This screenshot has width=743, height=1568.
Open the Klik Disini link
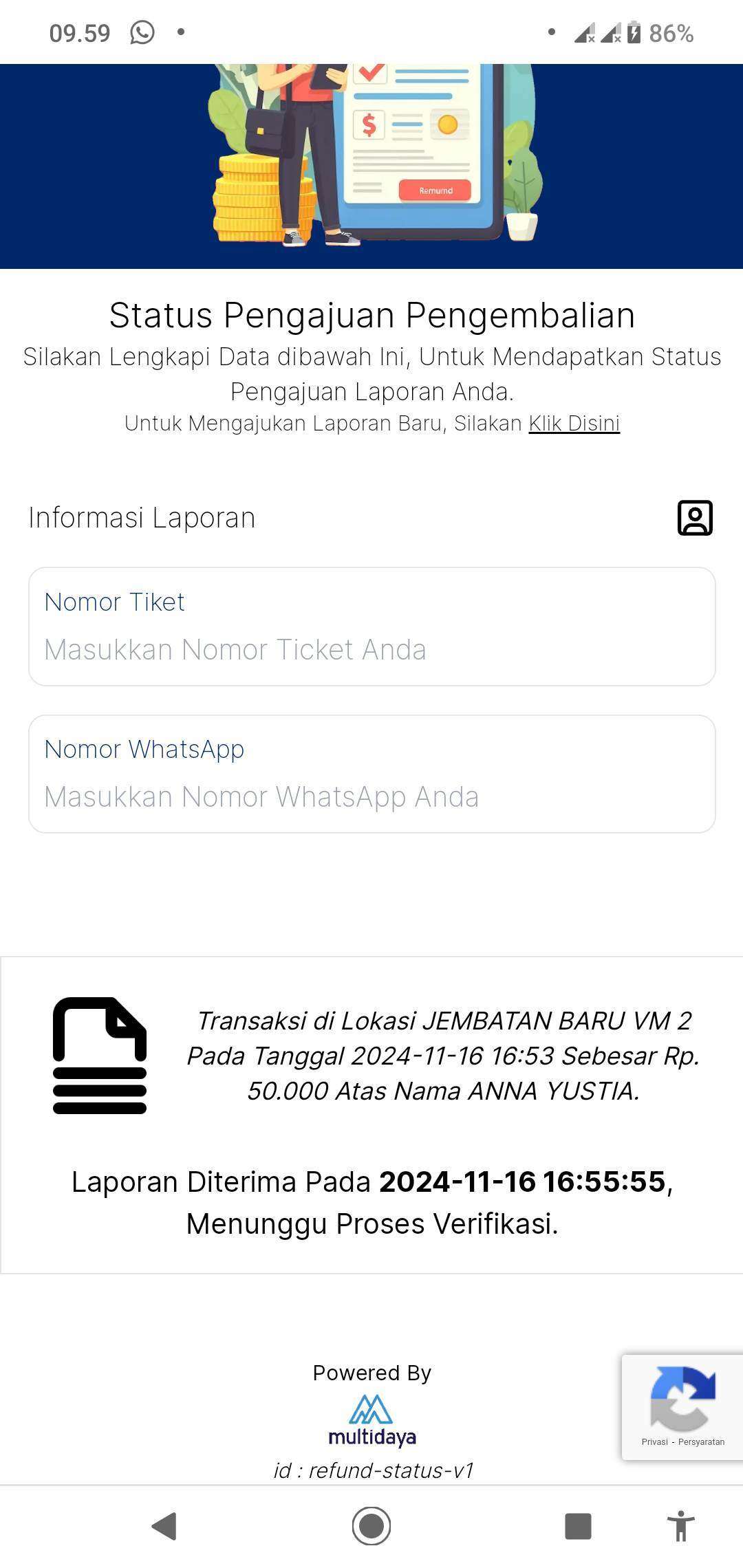574,424
